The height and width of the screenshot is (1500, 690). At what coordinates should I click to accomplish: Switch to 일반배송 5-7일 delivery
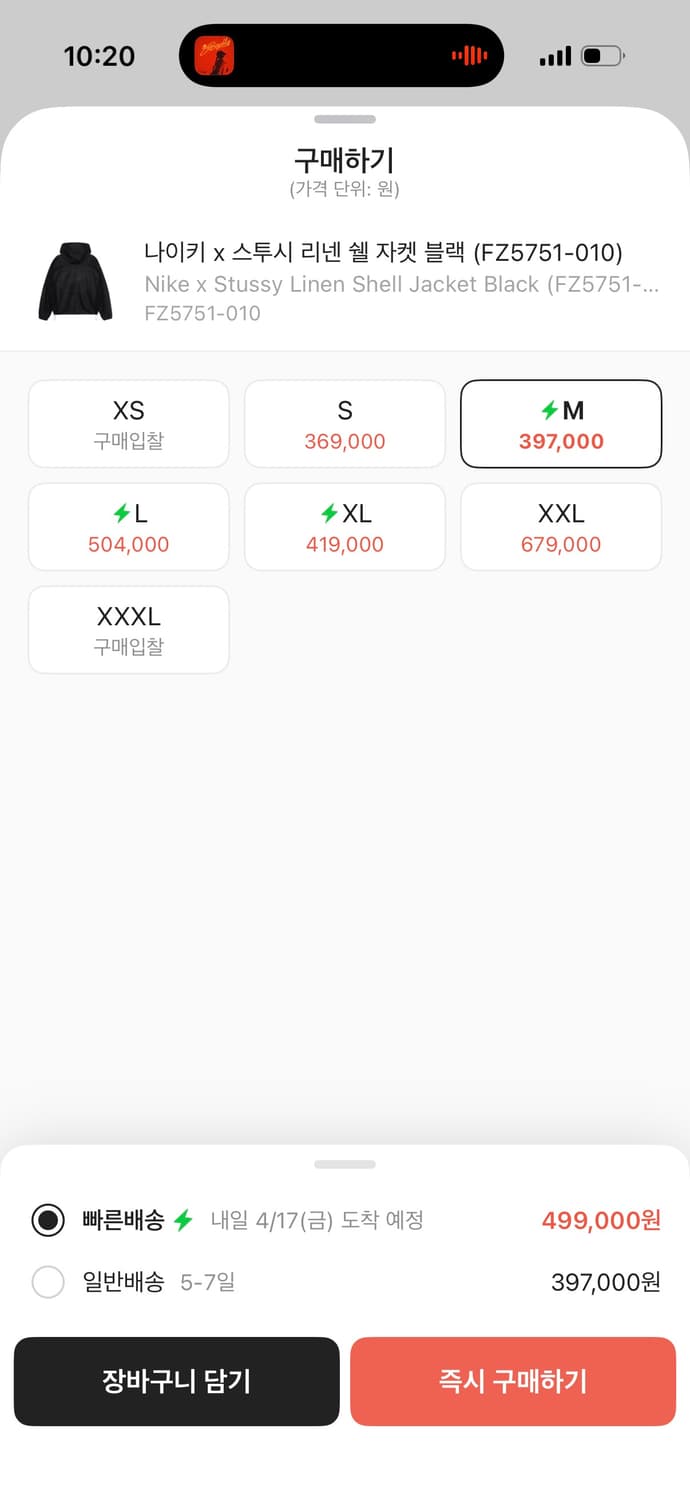48,1282
